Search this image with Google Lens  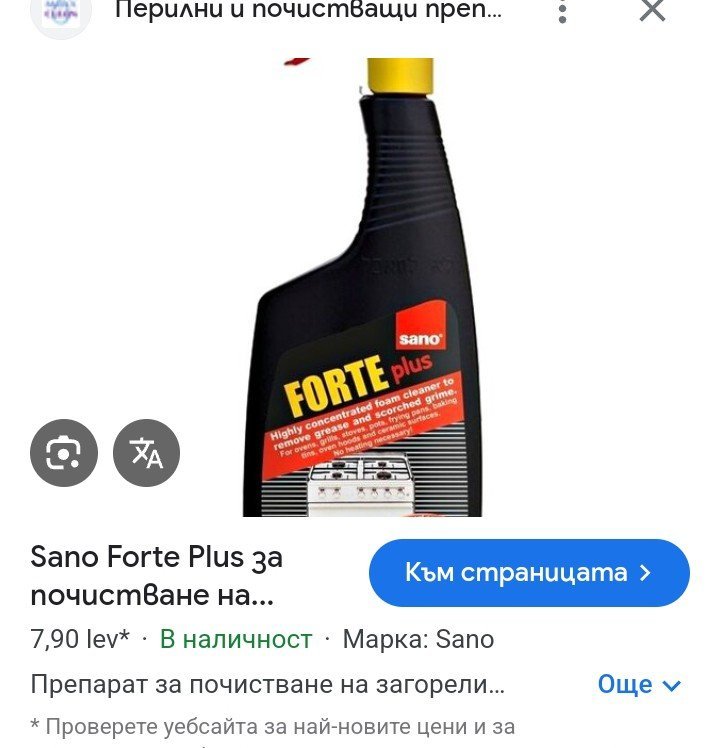coord(64,453)
